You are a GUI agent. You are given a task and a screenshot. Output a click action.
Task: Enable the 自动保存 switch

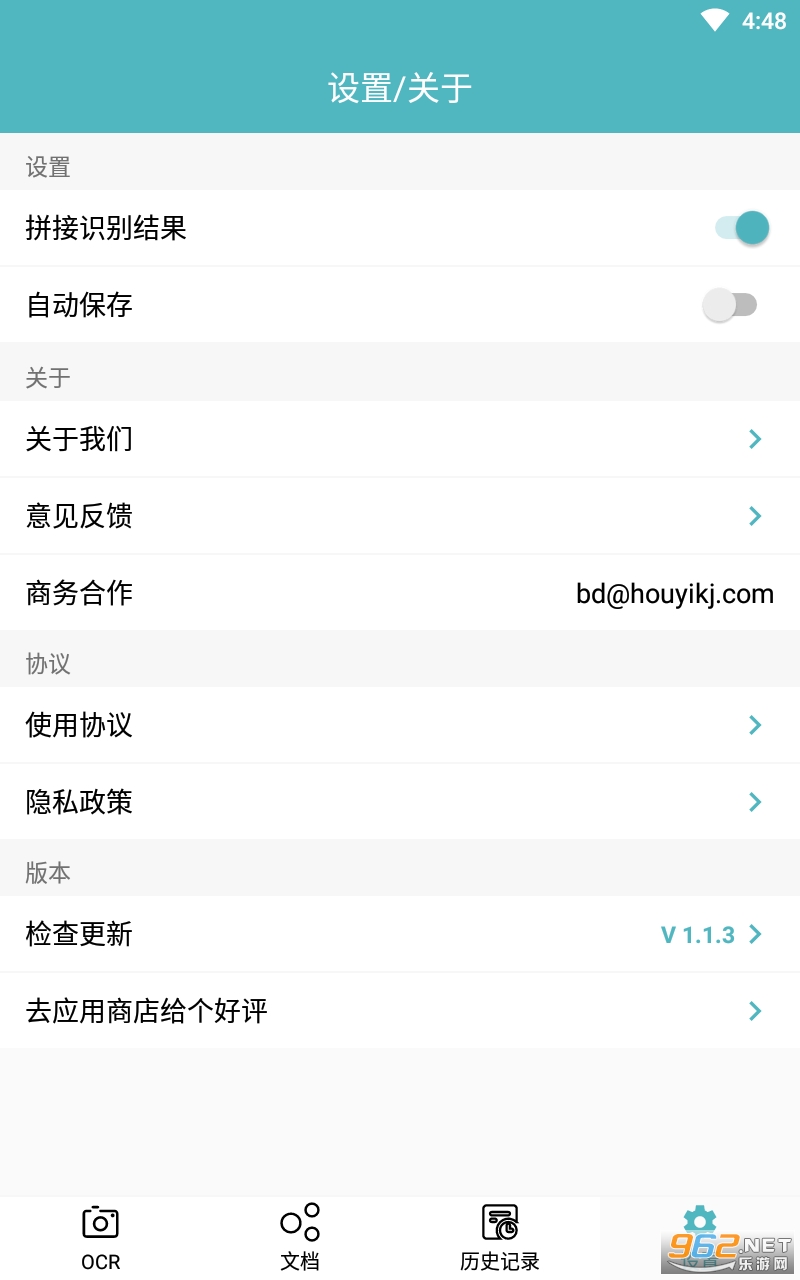pos(730,305)
